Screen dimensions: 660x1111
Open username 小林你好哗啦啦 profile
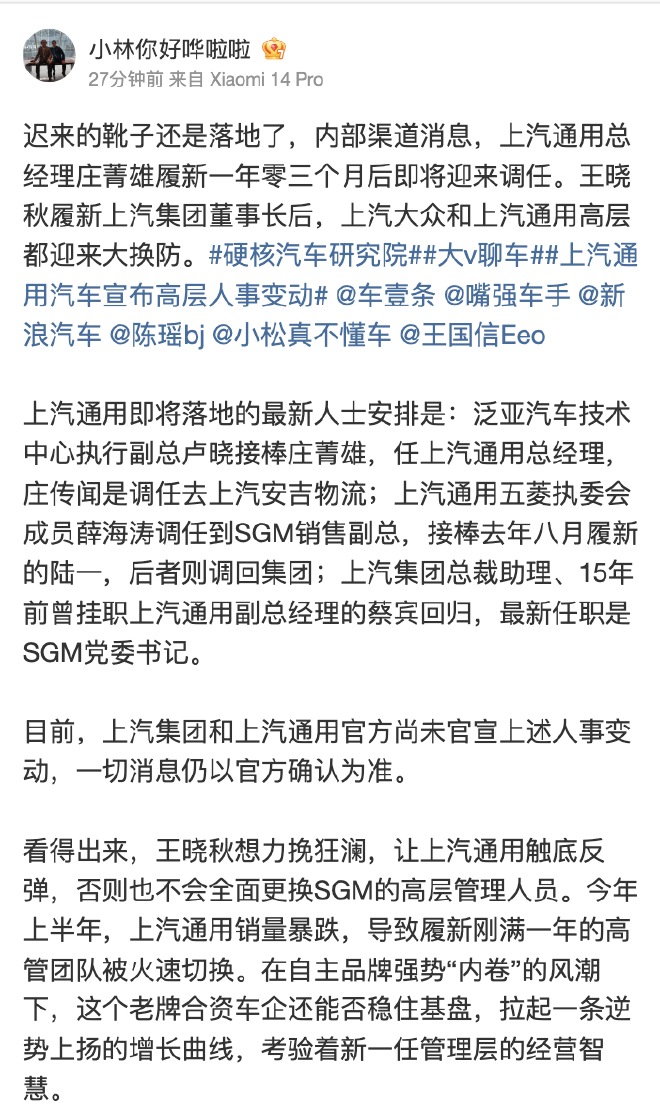pos(169,48)
